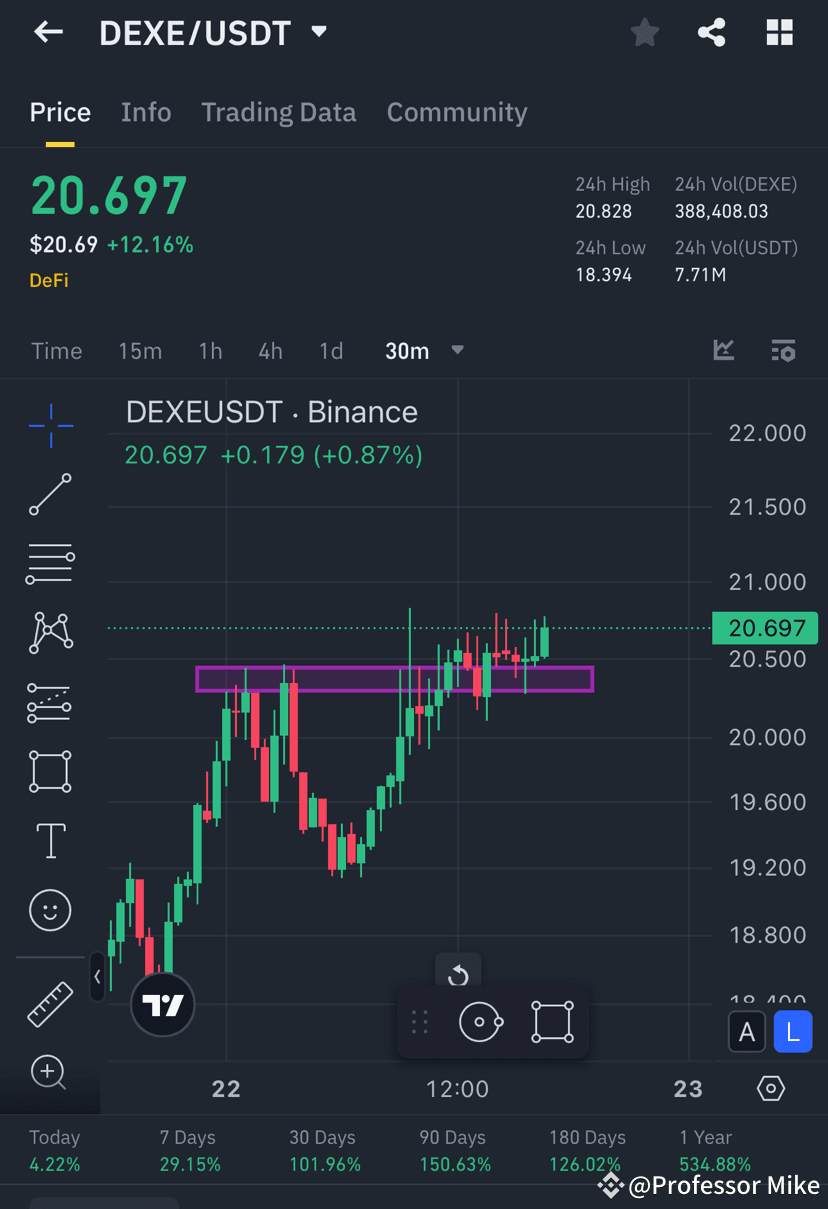828x1209 pixels.
Task: Open the emoji sticker tool
Action: [49, 910]
